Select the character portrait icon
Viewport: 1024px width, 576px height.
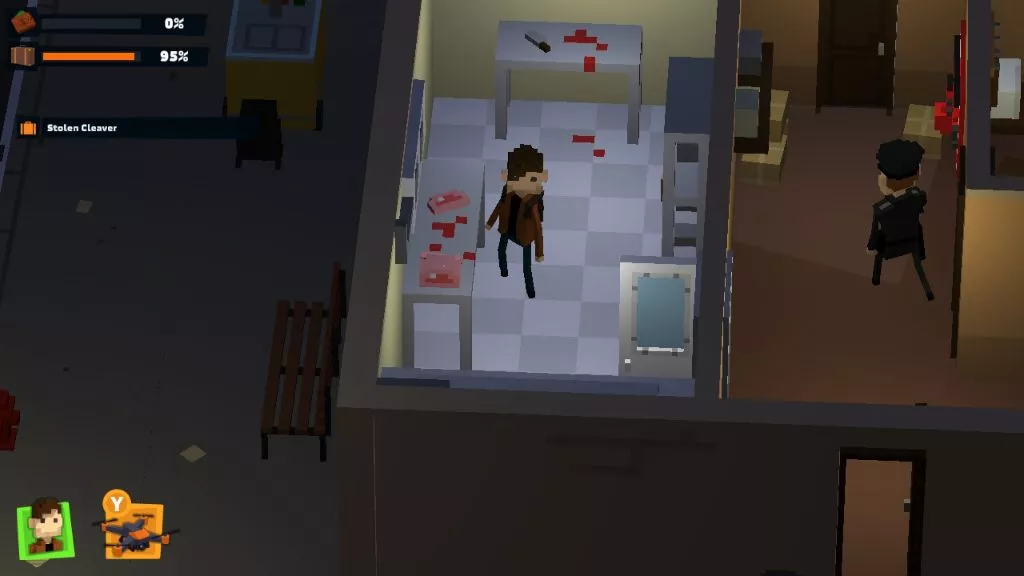pos(45,528)
